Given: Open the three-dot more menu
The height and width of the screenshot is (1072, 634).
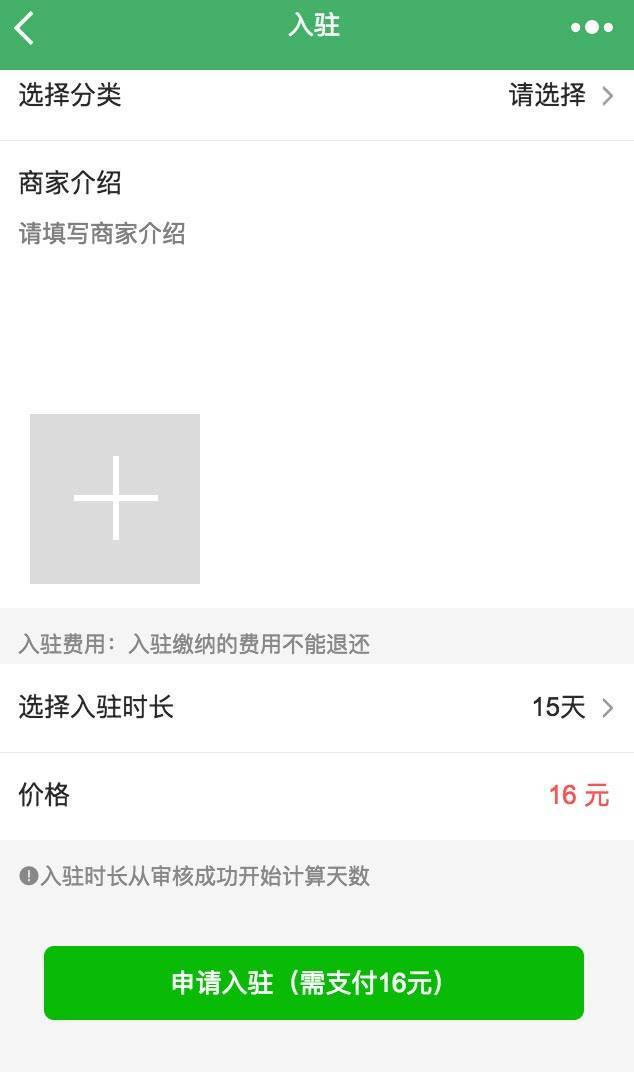Looking at the screenshot, I should (x=592, y=27).
